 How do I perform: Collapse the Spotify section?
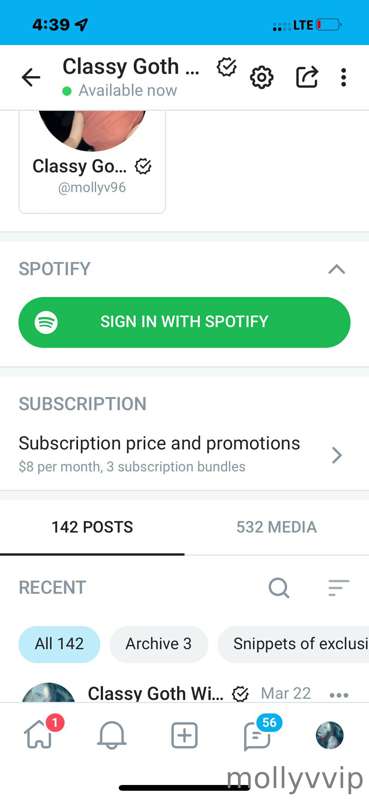336,269
